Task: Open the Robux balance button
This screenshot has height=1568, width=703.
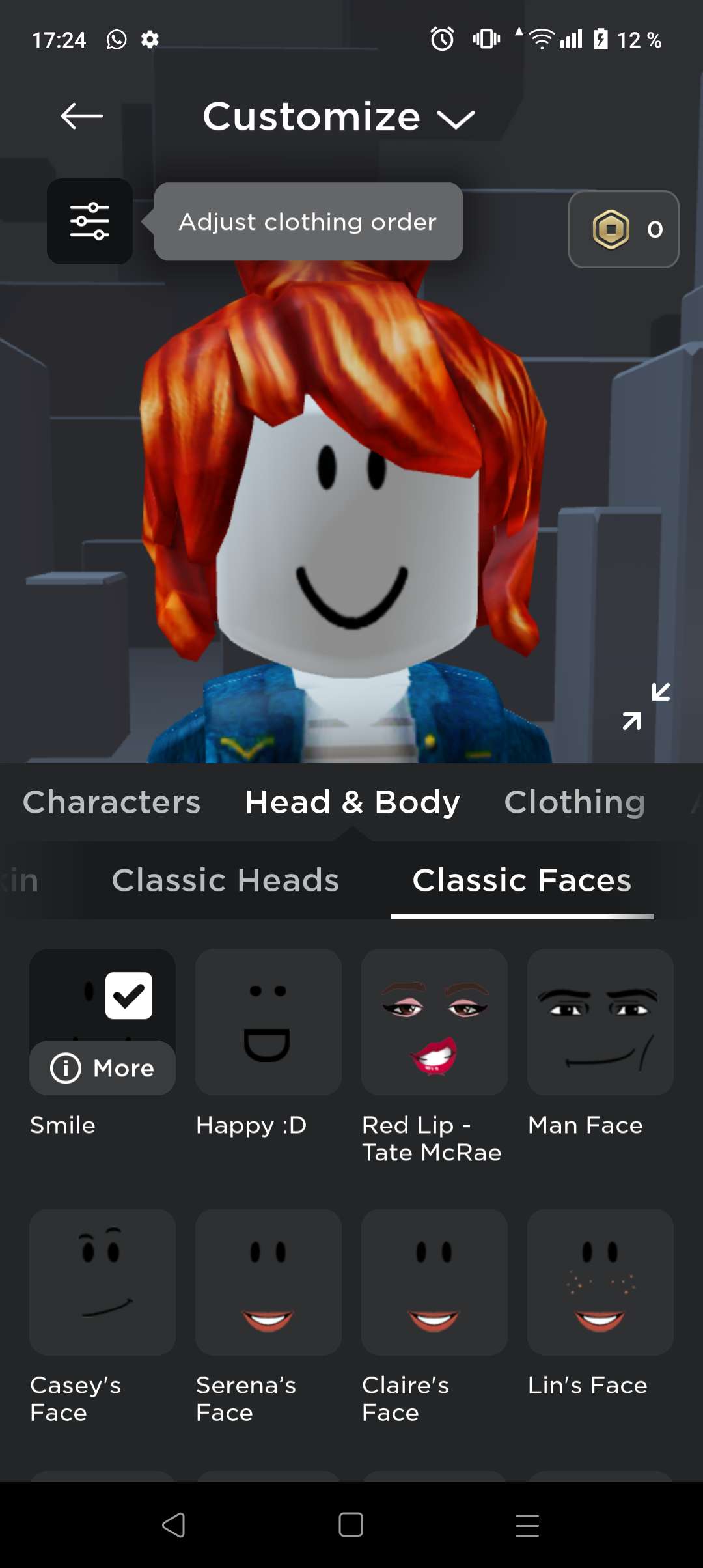Action: [x=623, y=229]
